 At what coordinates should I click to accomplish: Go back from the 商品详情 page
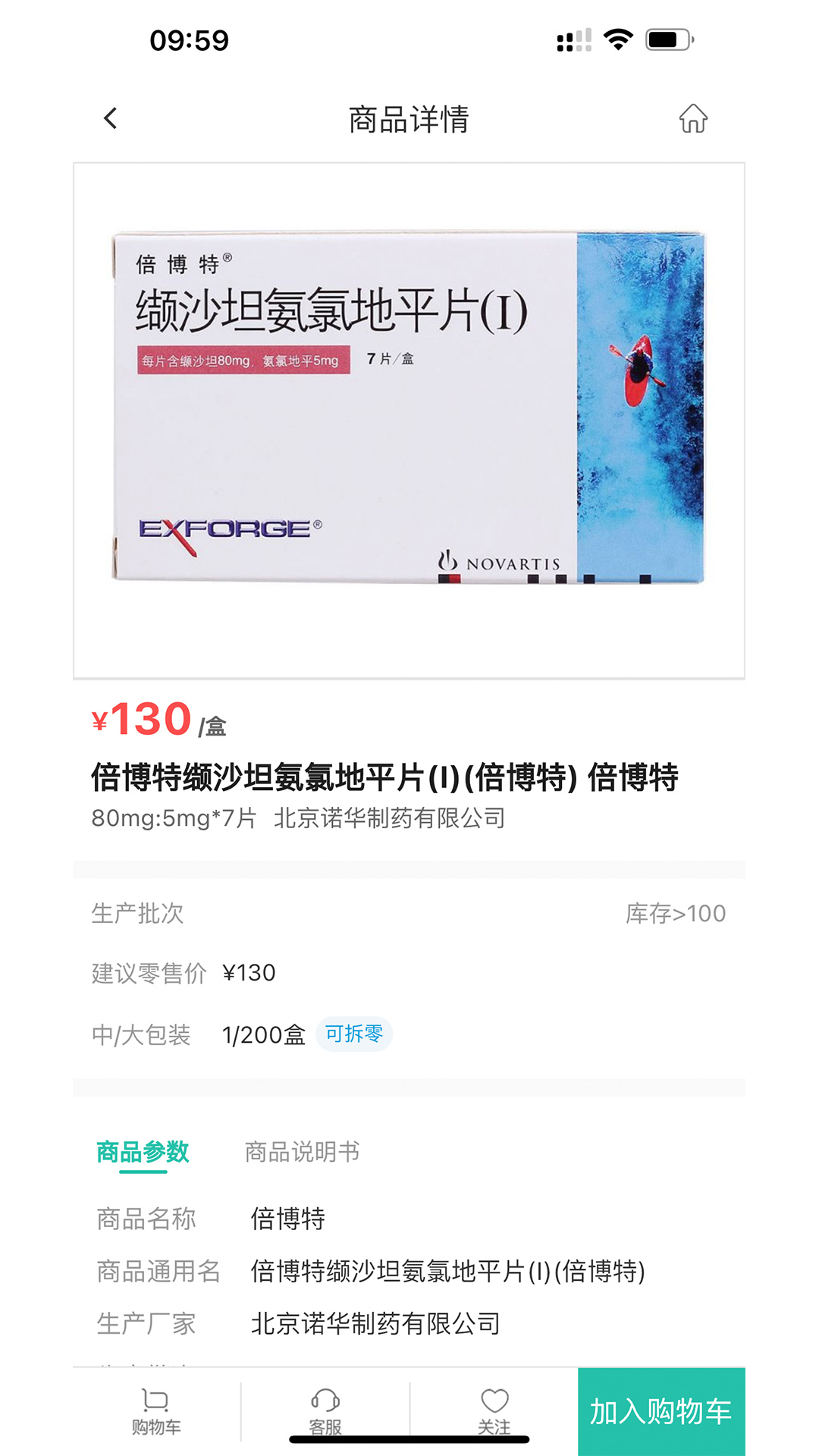111,118
